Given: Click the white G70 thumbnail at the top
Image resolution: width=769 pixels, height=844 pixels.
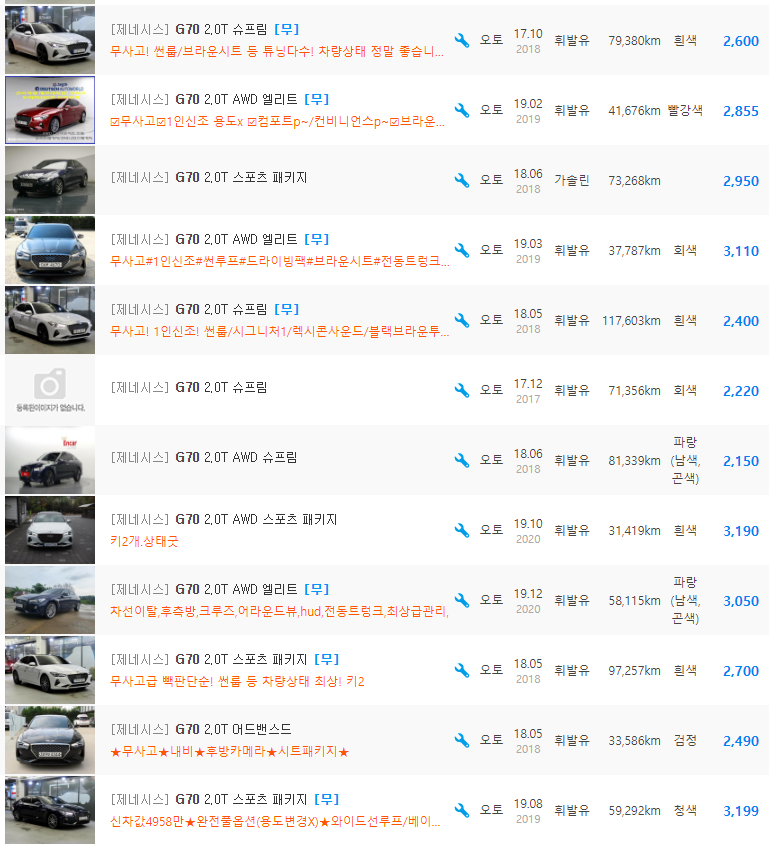Looking at the screenshot, I should (49, 40).
